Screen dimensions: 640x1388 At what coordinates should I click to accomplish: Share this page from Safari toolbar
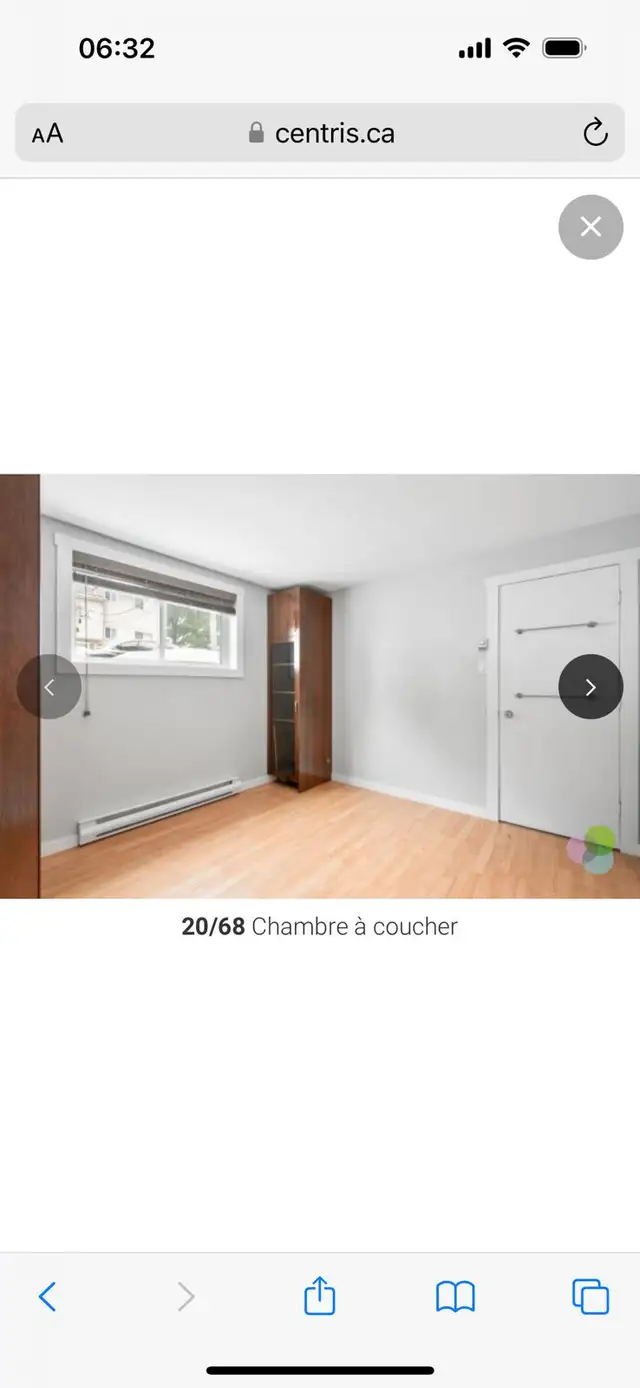coord(319,1295)
